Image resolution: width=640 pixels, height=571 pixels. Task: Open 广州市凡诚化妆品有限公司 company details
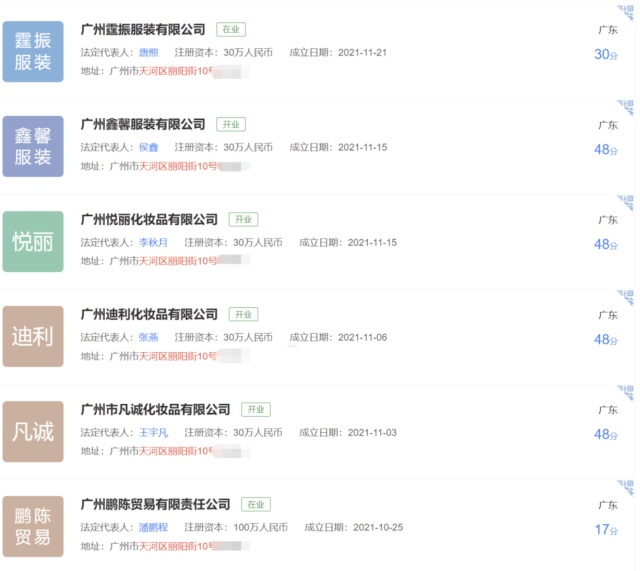pos(155,410)
